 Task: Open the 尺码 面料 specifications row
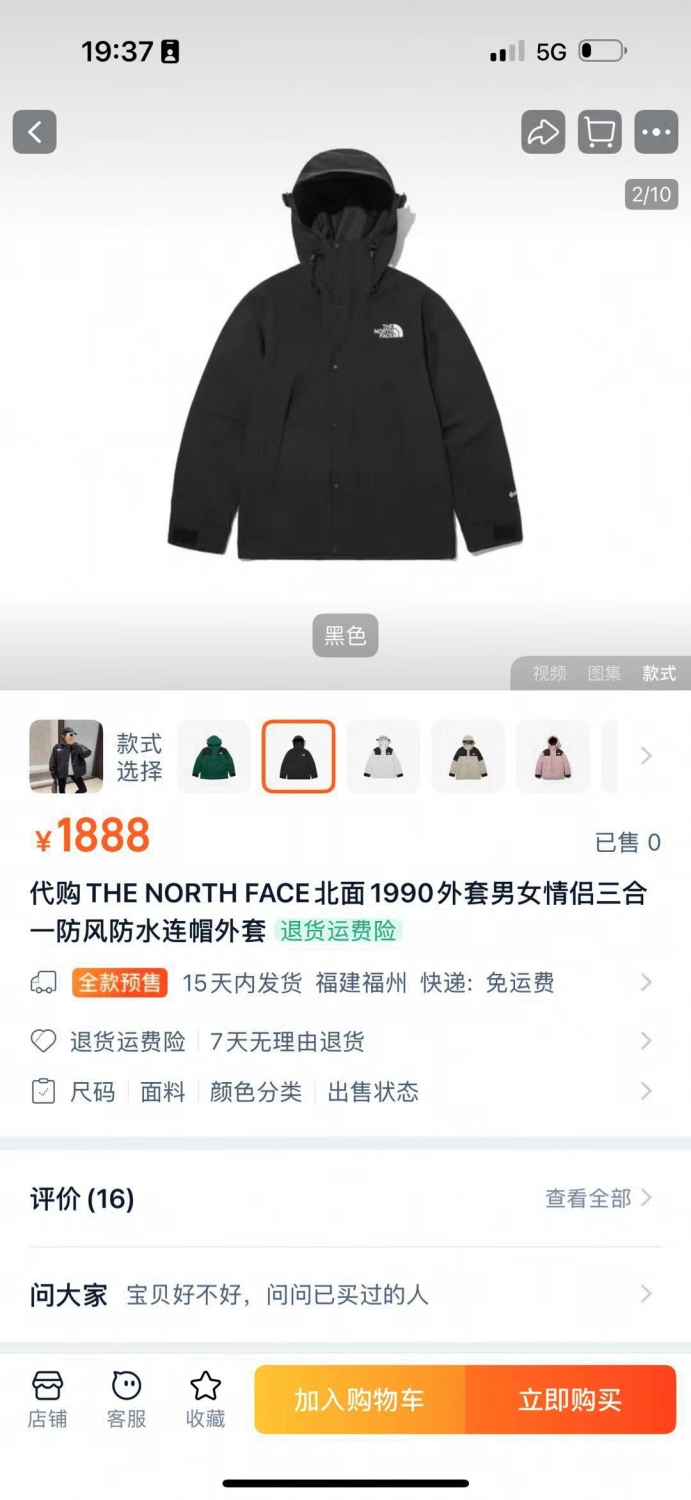345,1091
